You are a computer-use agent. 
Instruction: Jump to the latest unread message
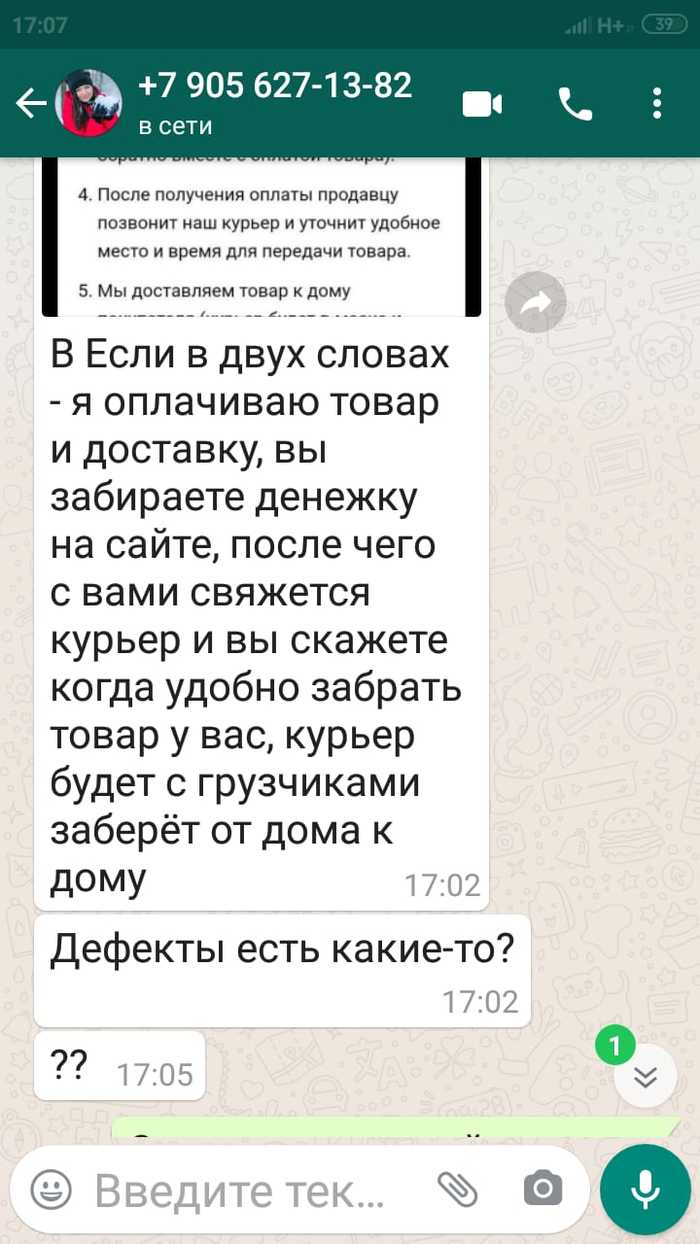point(646,1075)
